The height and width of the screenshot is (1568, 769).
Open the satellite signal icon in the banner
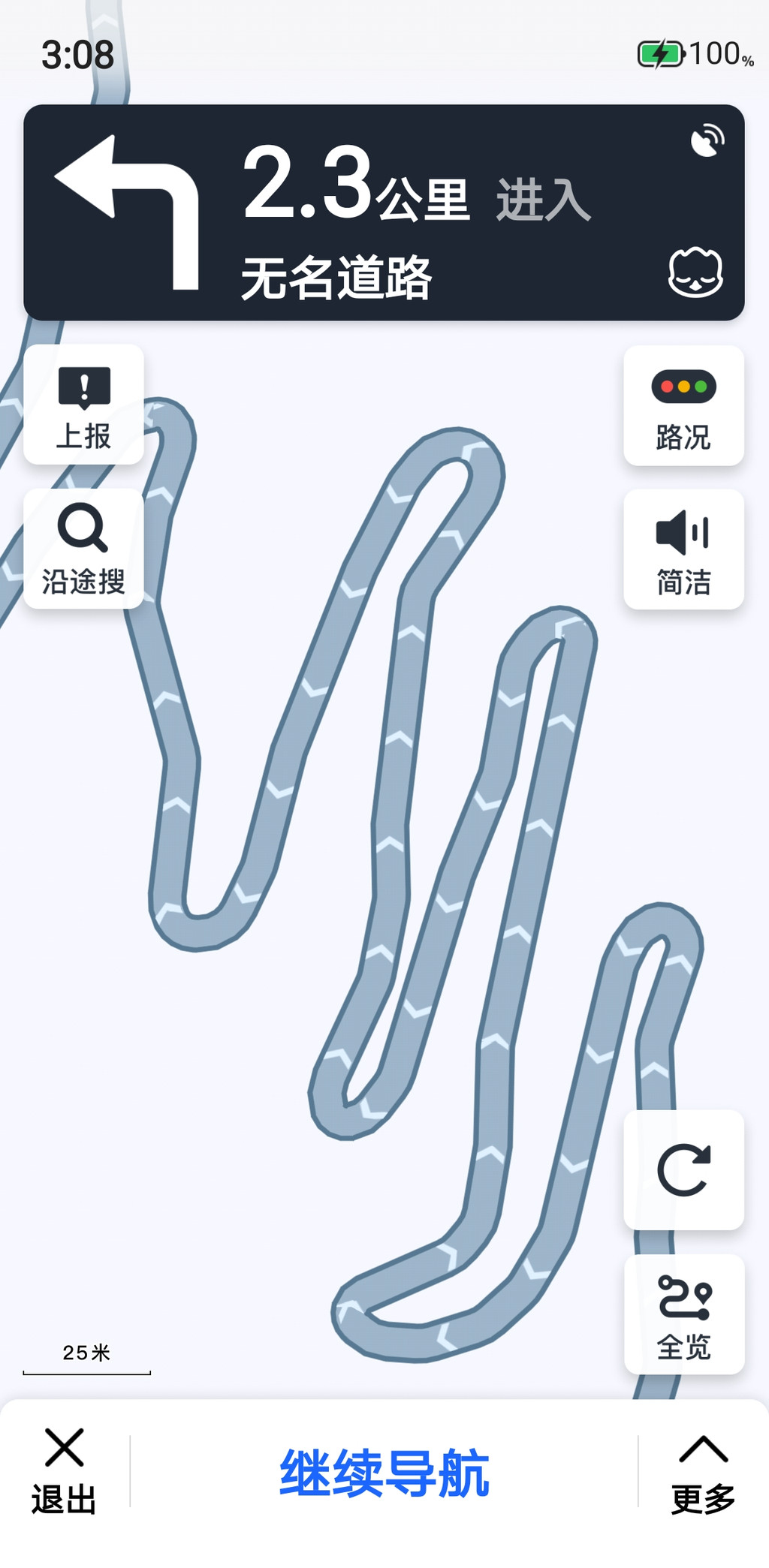click(x=707, y=140)
